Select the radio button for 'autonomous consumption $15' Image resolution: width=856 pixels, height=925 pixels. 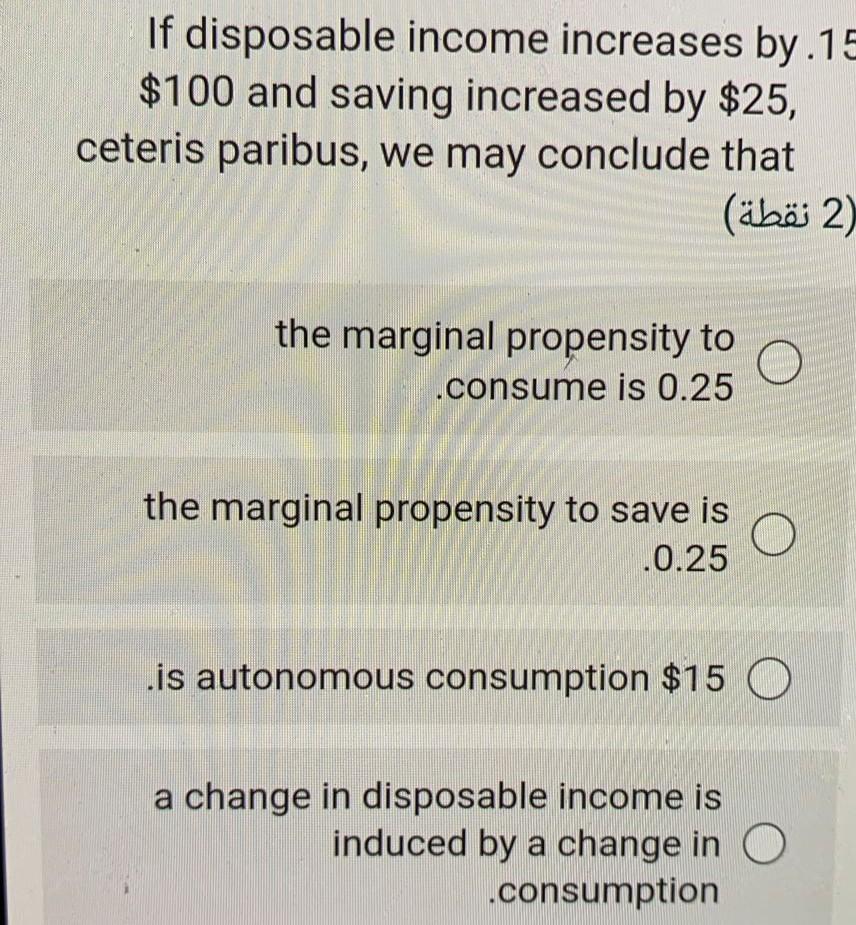[769, 677]
